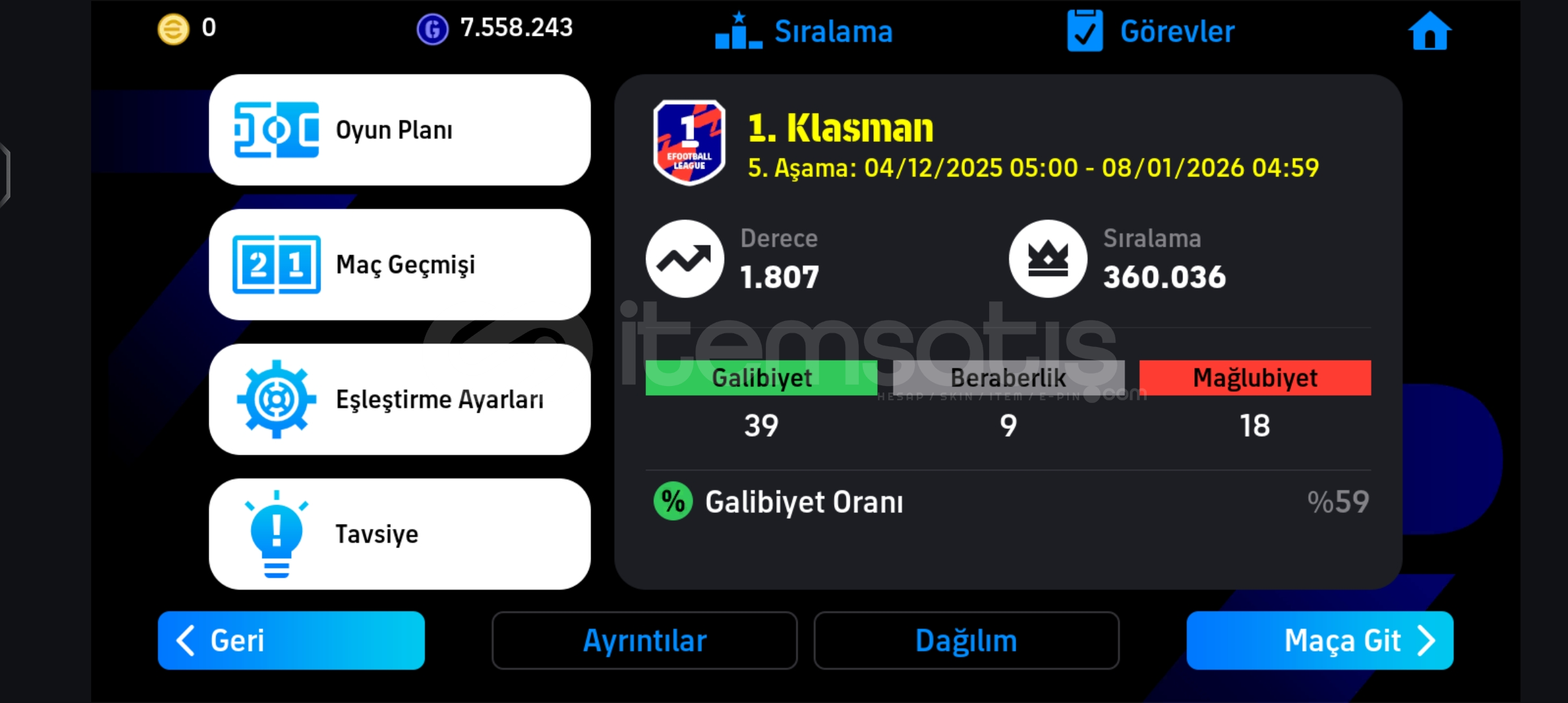Image resolution: width=1568 pixels, height=703 pixels.
Task: Open Sıralama leaderboard at the top
Action: (804, 31)
